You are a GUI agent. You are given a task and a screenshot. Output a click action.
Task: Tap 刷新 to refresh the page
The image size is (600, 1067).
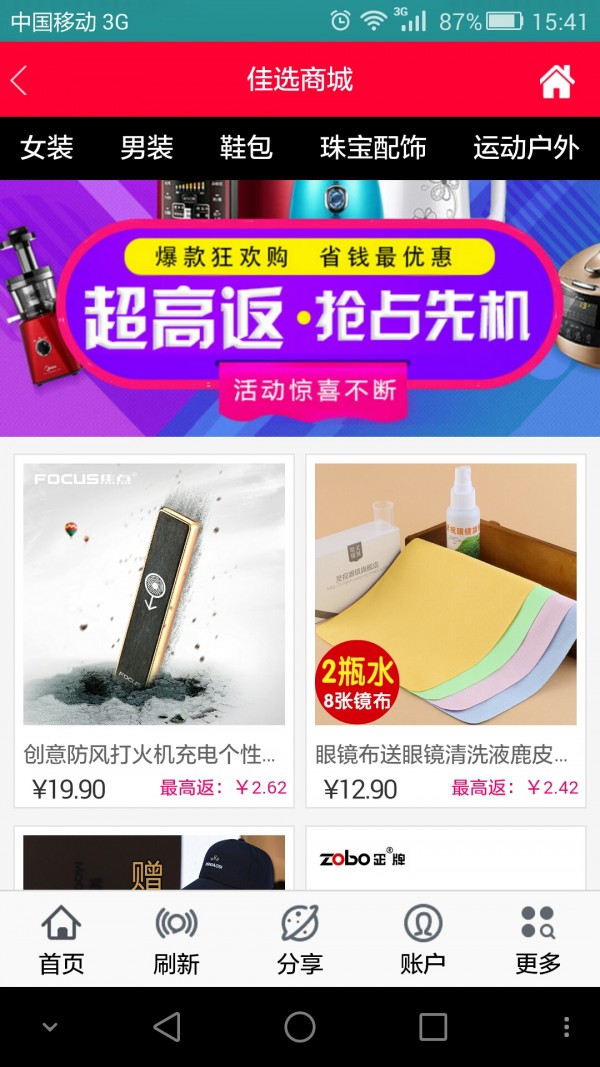tap(176, 940)
